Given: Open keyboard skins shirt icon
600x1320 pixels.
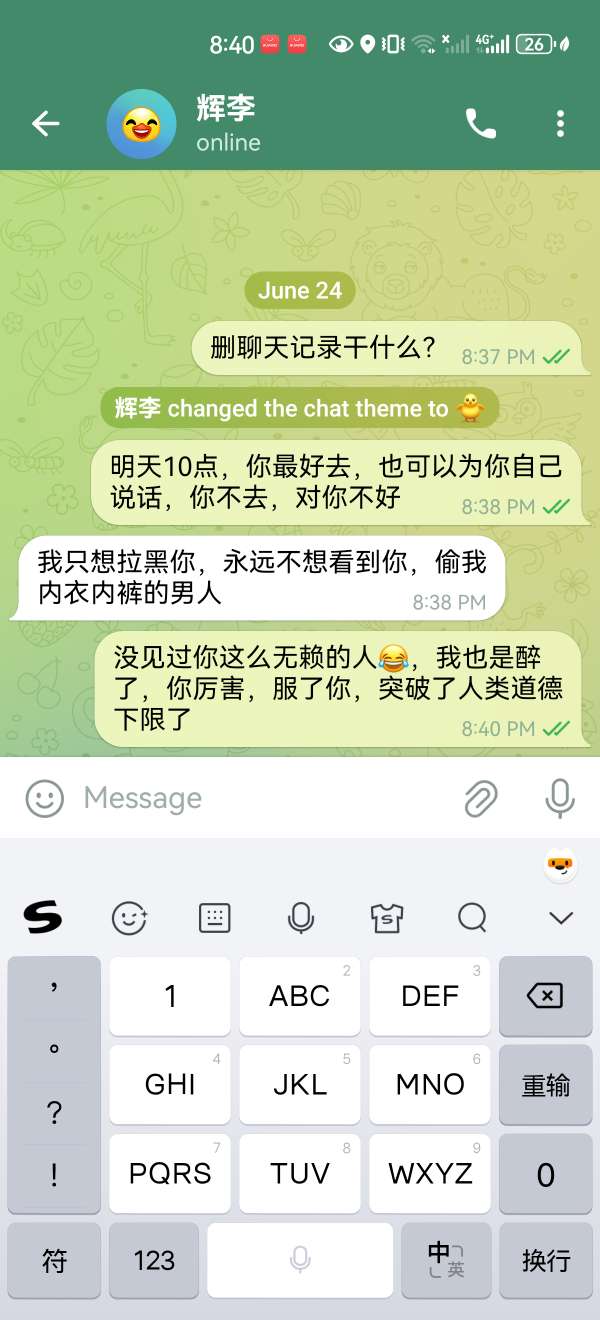Looking at the screenshot, I should (386, 917).
